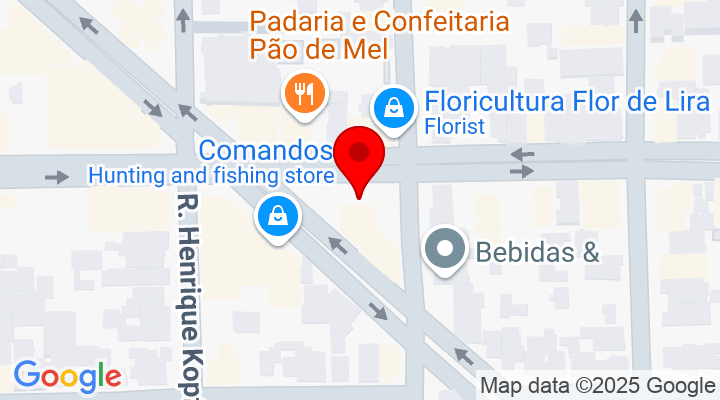Tap the Comandos hunting and fishing store pin
Viewport: 720px width, 400px height.
tap(274, 215)
